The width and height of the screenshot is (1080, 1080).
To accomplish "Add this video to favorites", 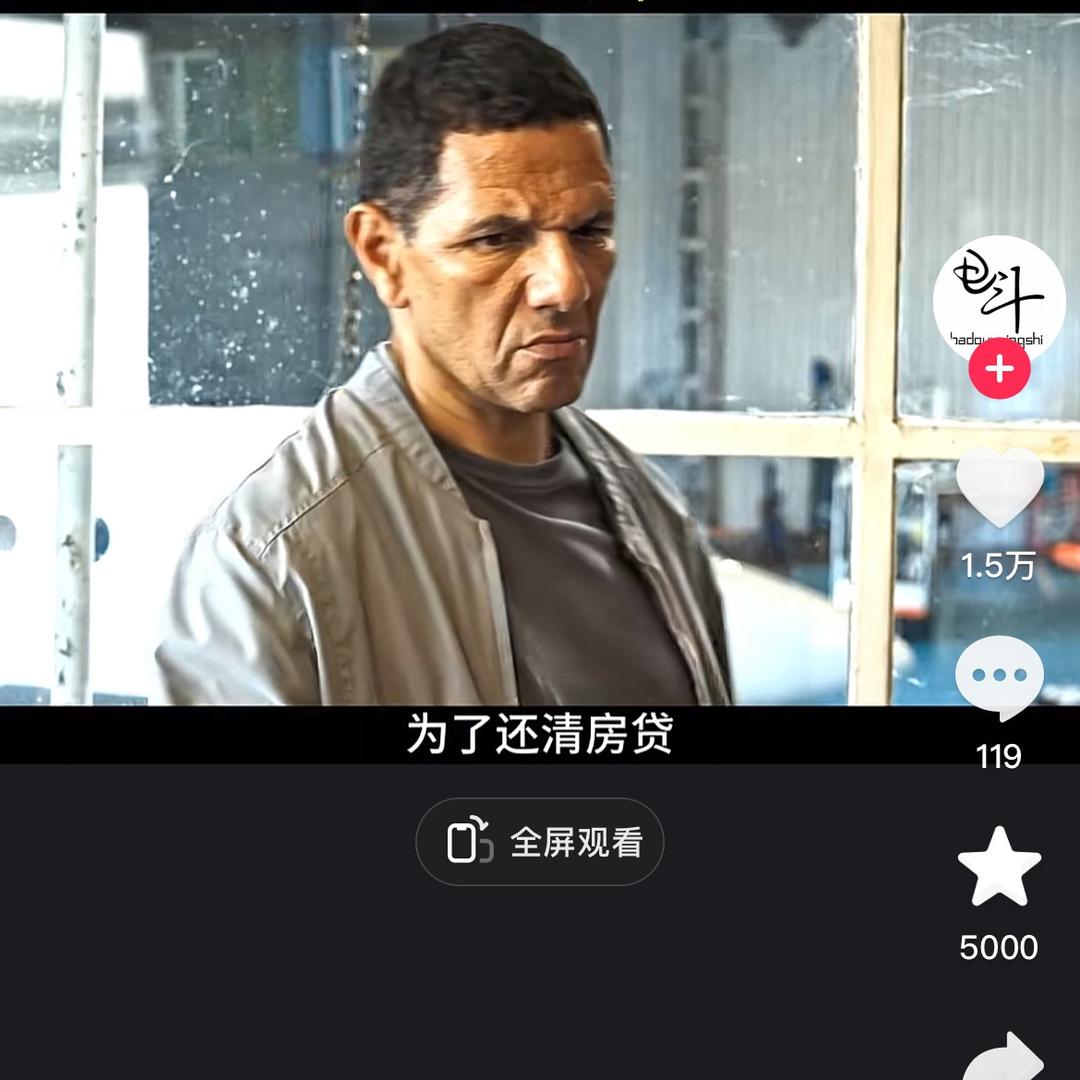I will [999, 867].
